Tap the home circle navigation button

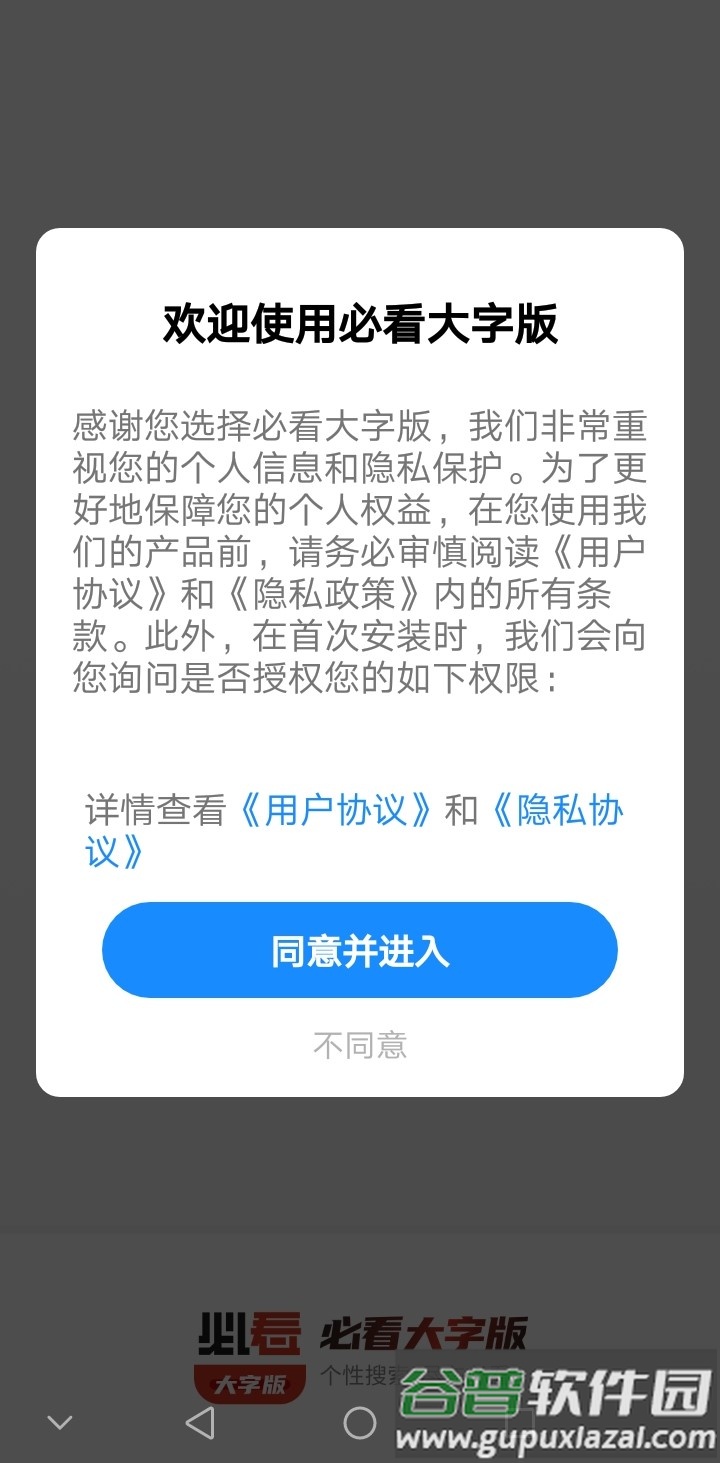[x=360, y=1421]
